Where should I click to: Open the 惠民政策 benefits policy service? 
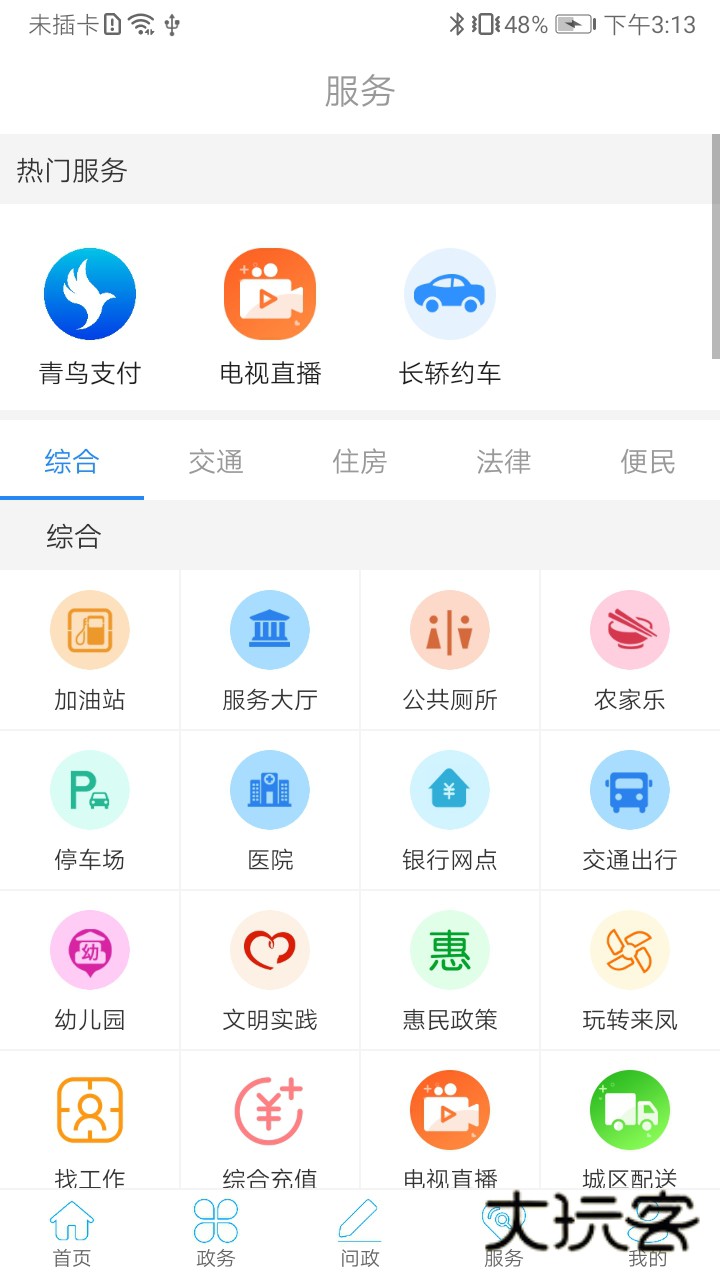coord(449,970)
